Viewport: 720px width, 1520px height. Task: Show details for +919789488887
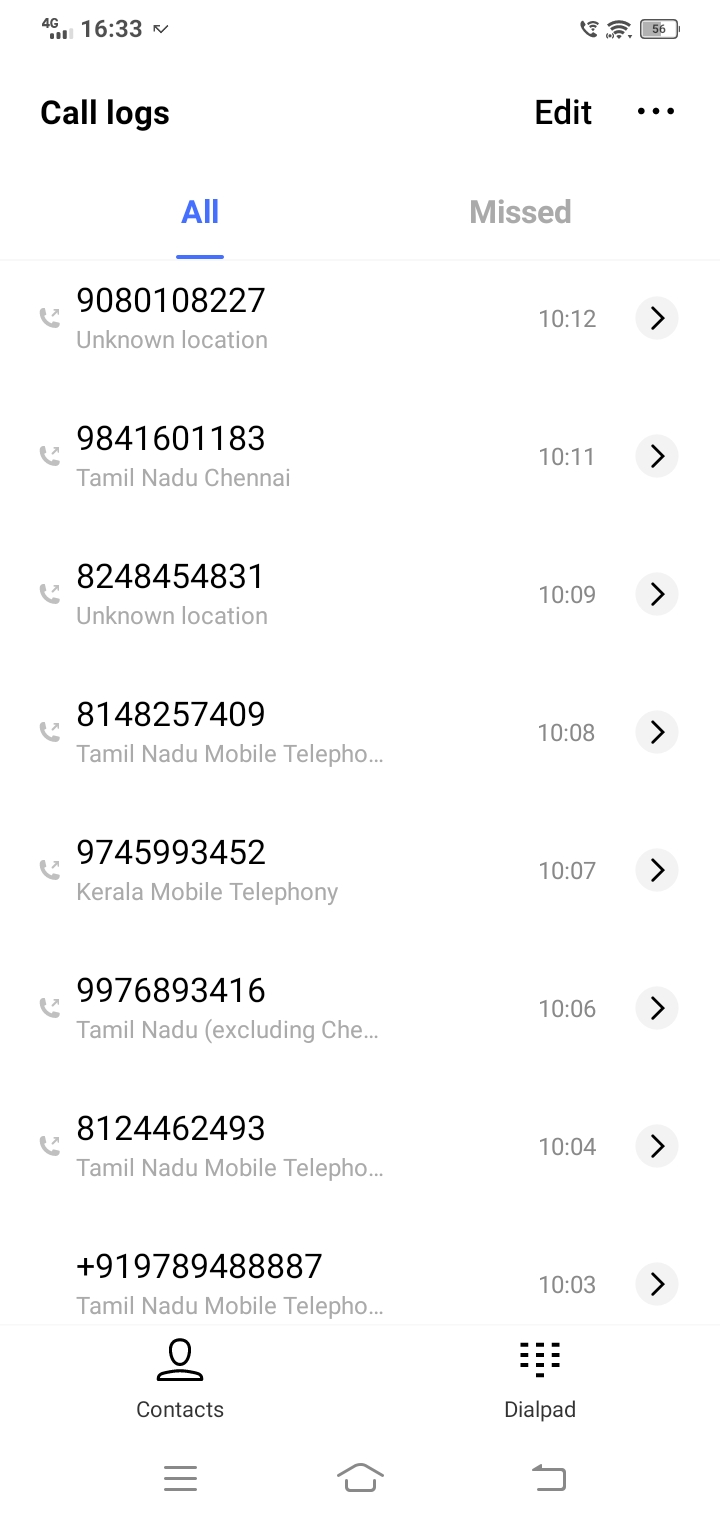657,1284
